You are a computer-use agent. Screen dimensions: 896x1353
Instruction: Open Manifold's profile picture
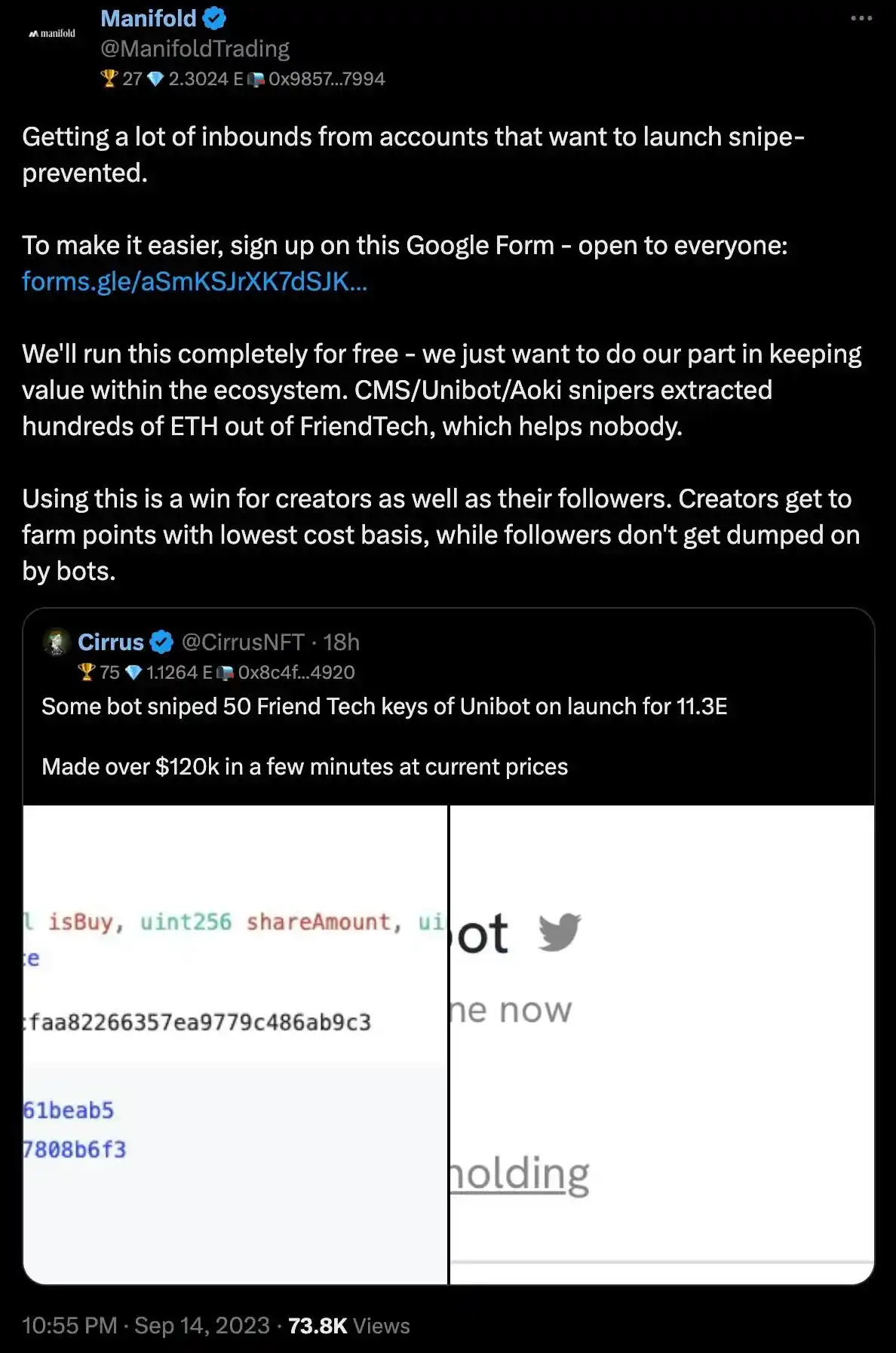(x=52, y=34)
